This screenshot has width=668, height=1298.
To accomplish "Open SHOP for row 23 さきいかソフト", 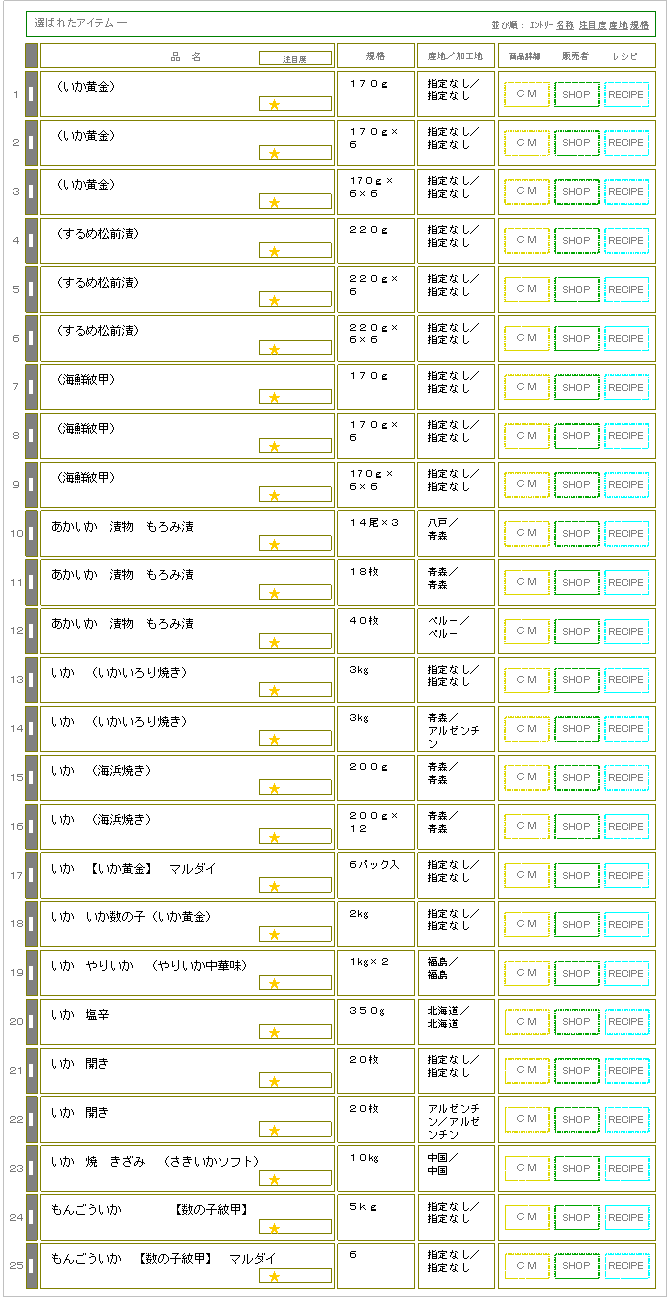I will [576, 1168].
